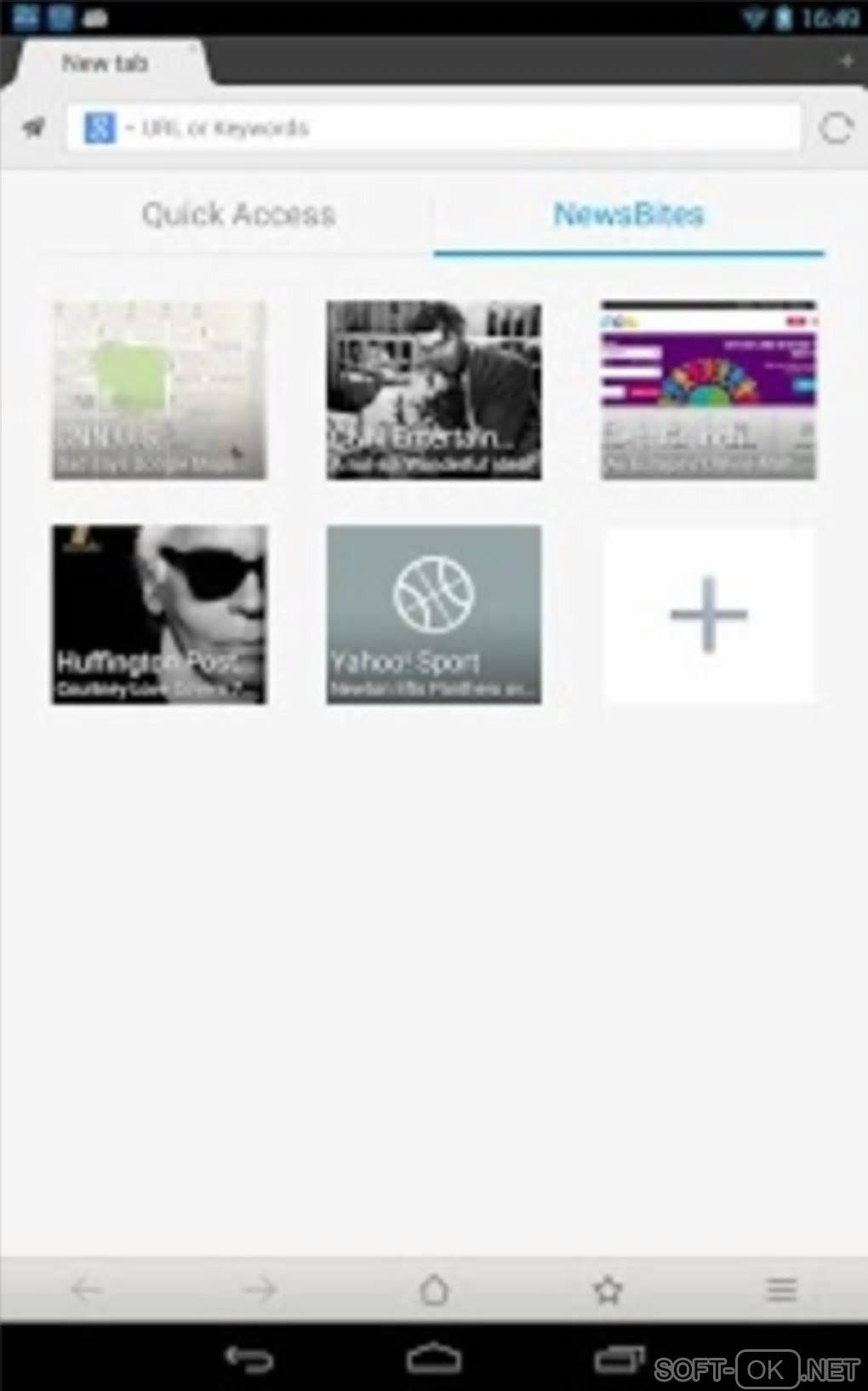The width and height of the screenshot is (868, 1391).
Task: Open the browser menu icon
Action: point(781,1290)
